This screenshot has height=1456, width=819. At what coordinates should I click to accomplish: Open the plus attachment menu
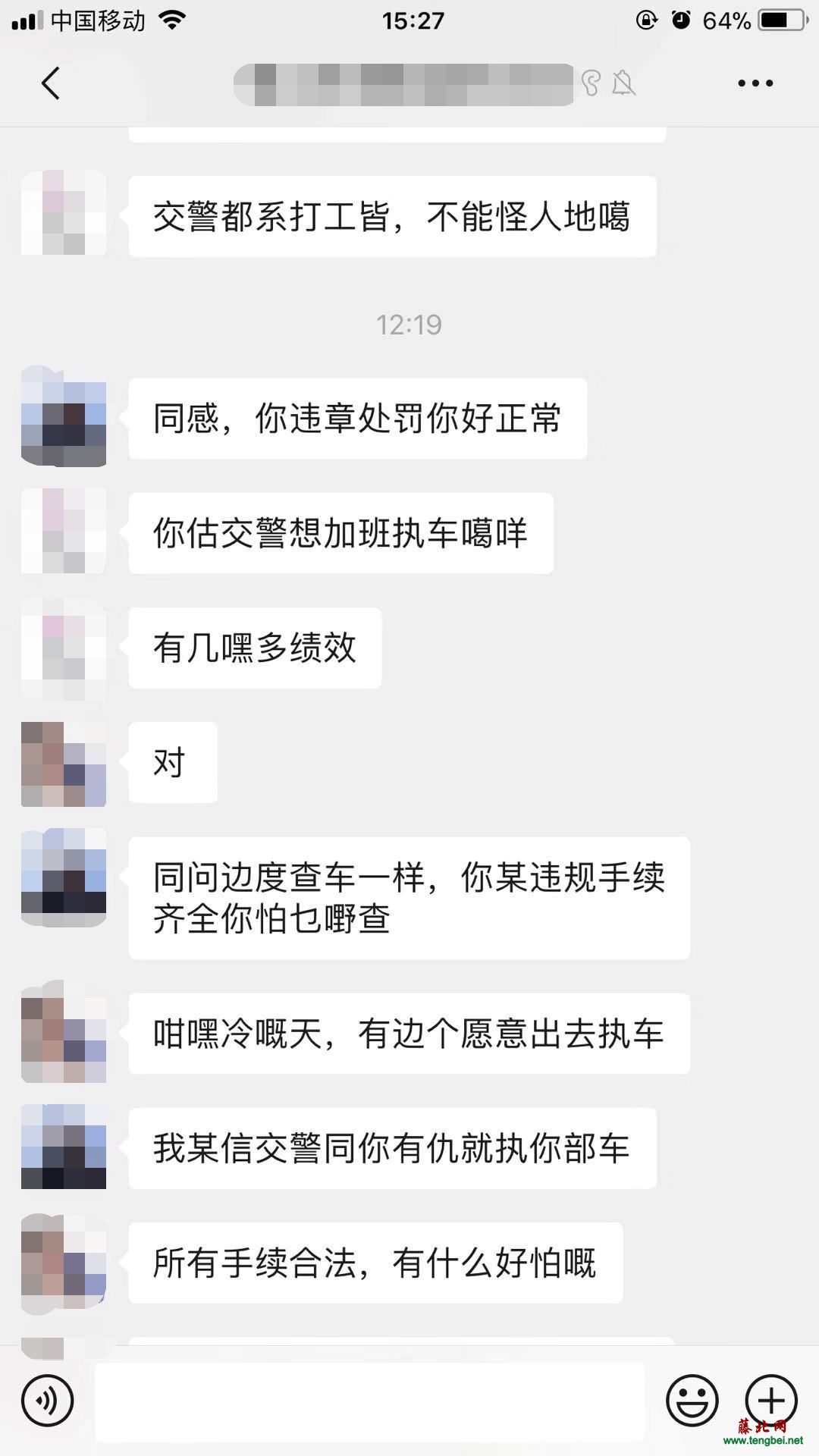point(771,1401)
